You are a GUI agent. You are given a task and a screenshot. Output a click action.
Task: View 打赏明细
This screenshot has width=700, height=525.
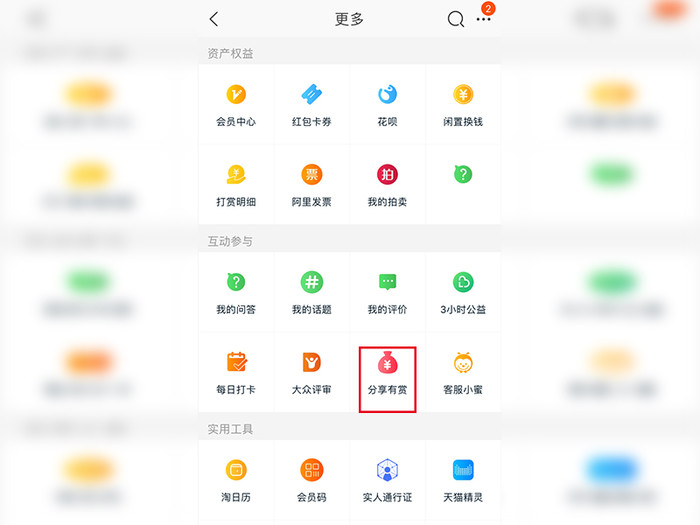tap(236, 183)
